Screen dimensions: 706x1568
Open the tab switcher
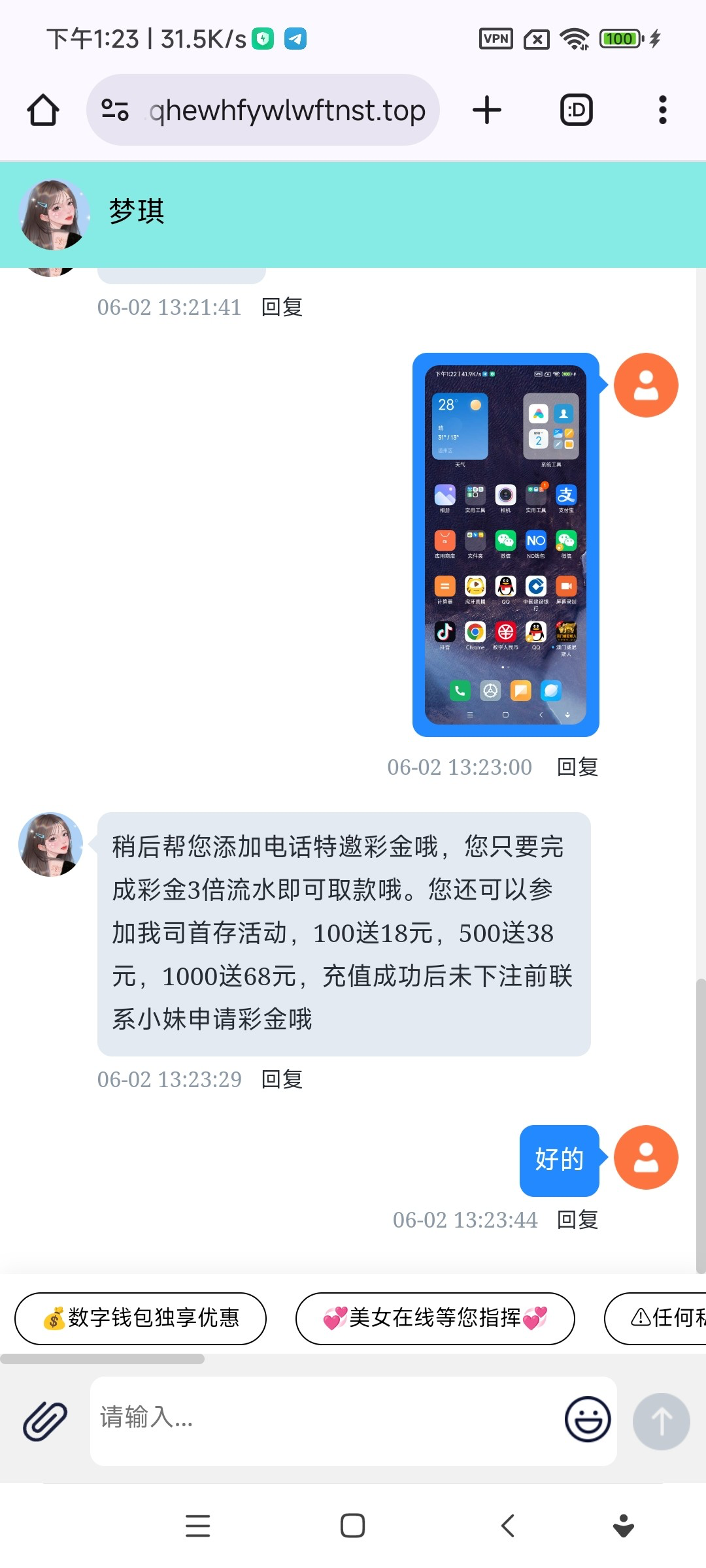(577, 110)
